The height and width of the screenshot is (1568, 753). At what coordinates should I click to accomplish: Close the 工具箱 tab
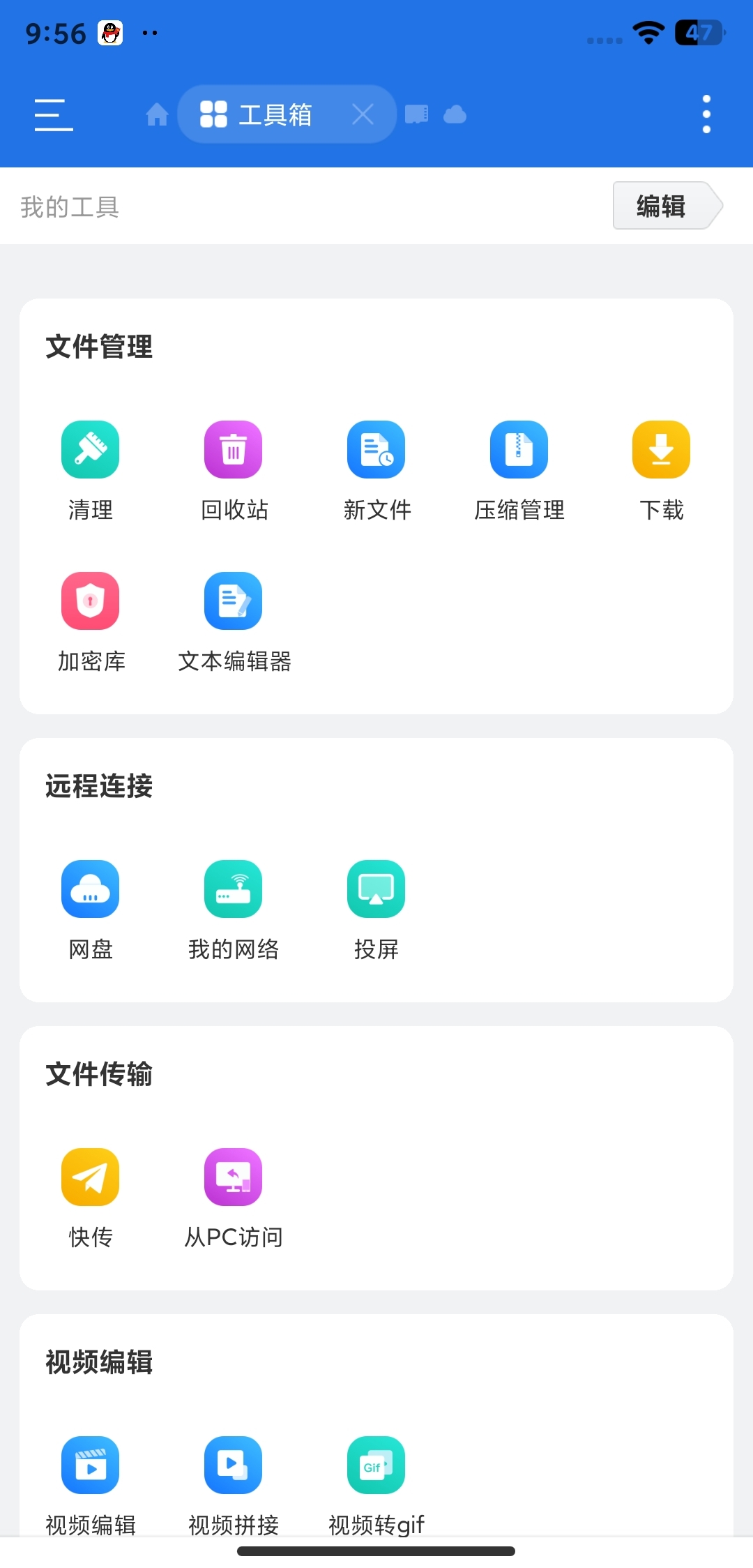(363, 114)
